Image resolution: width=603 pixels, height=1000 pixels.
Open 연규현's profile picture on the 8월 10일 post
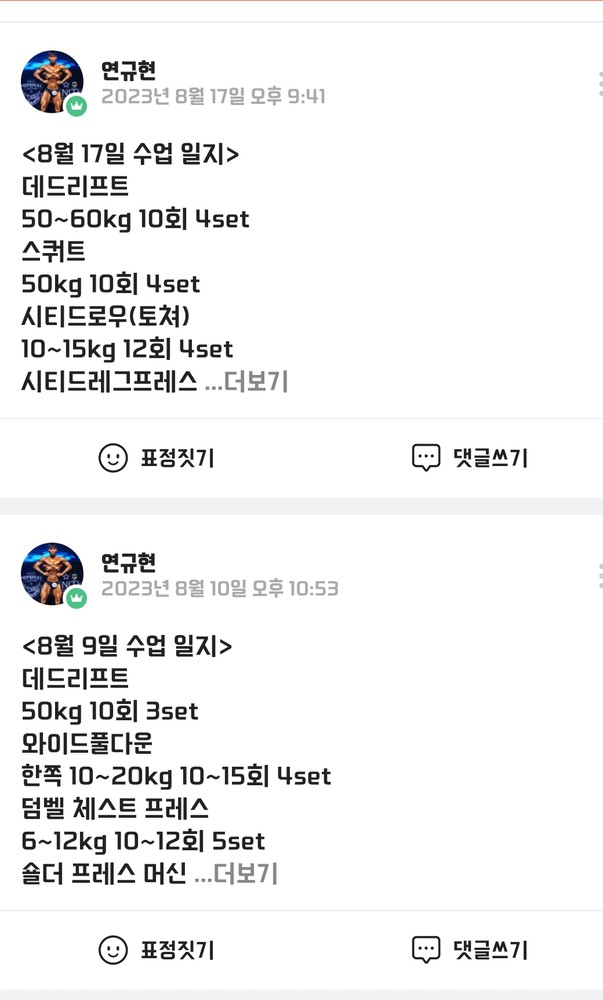click(x=52, y=574)
